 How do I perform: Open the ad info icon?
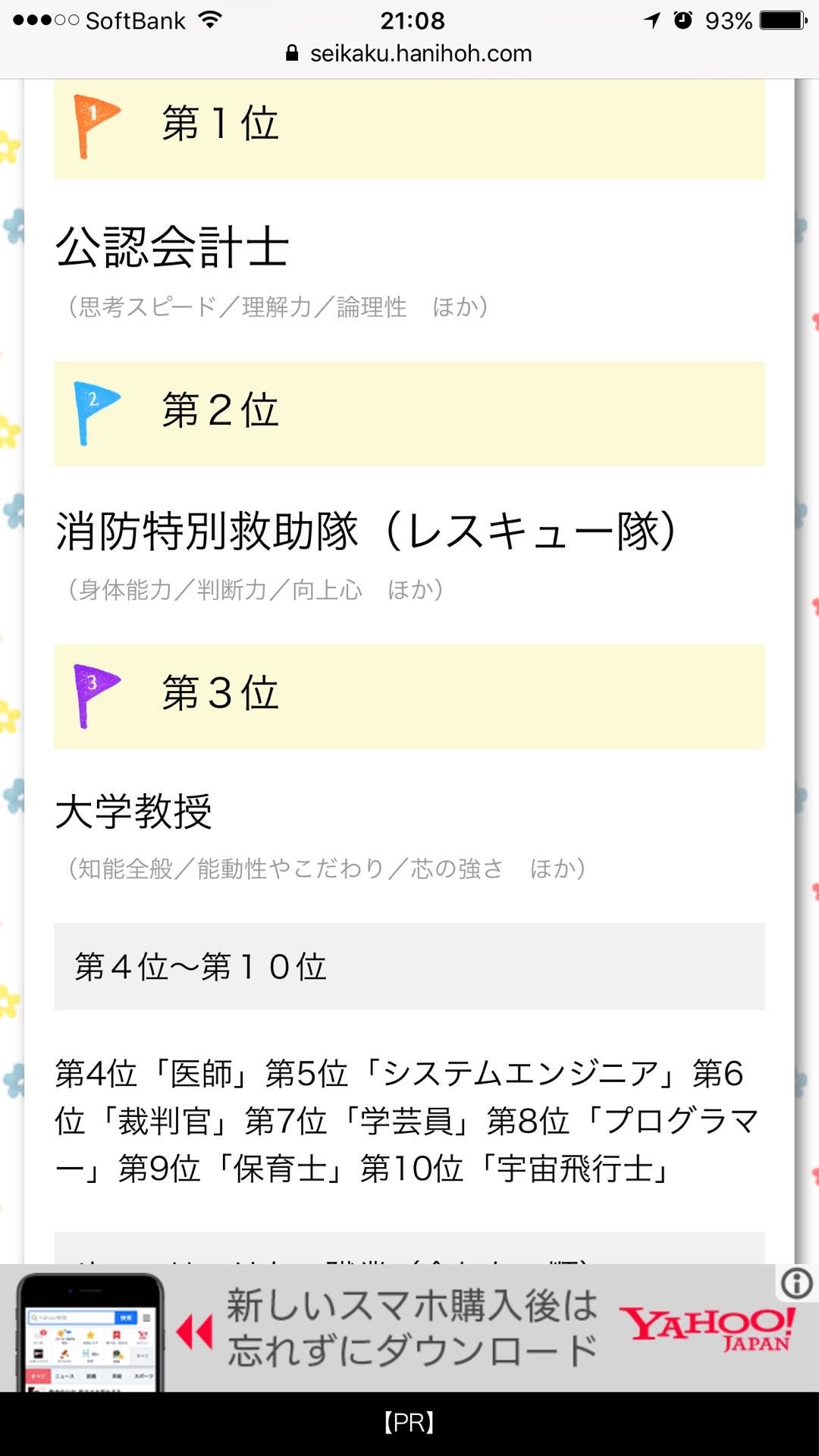[797, 1283]
